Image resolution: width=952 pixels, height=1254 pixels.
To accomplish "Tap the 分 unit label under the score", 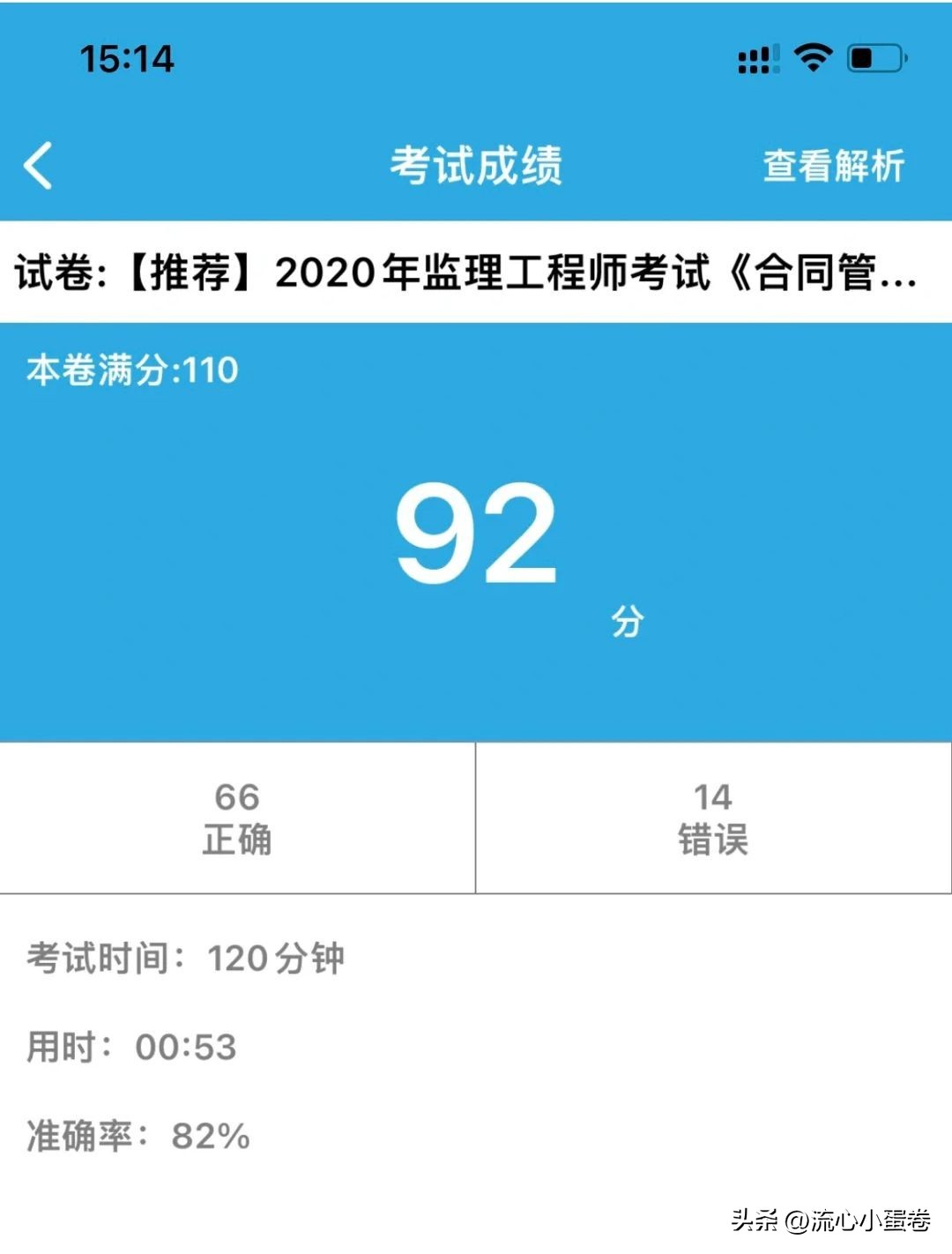I will coord(628,623).
